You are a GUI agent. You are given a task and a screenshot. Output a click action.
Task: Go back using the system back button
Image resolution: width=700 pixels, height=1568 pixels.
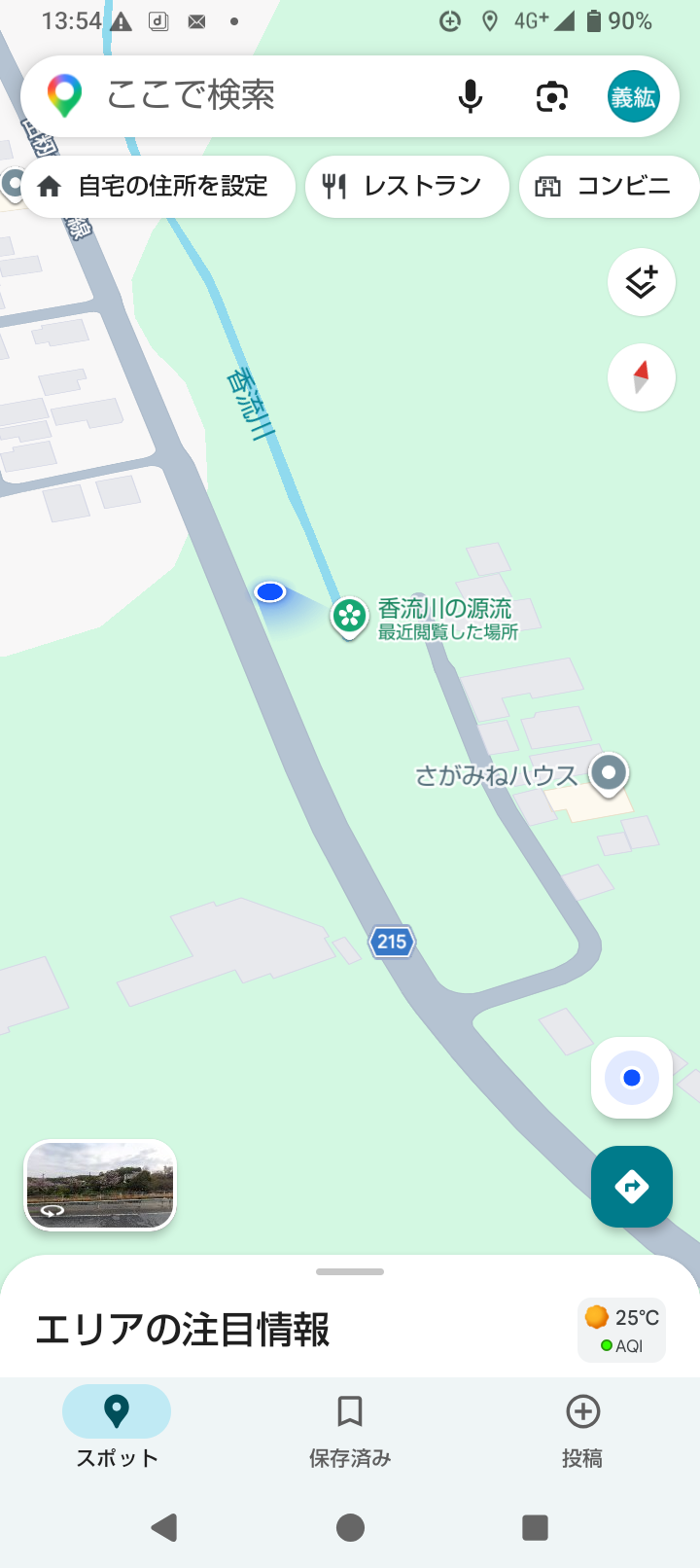tap(164, 1527)
